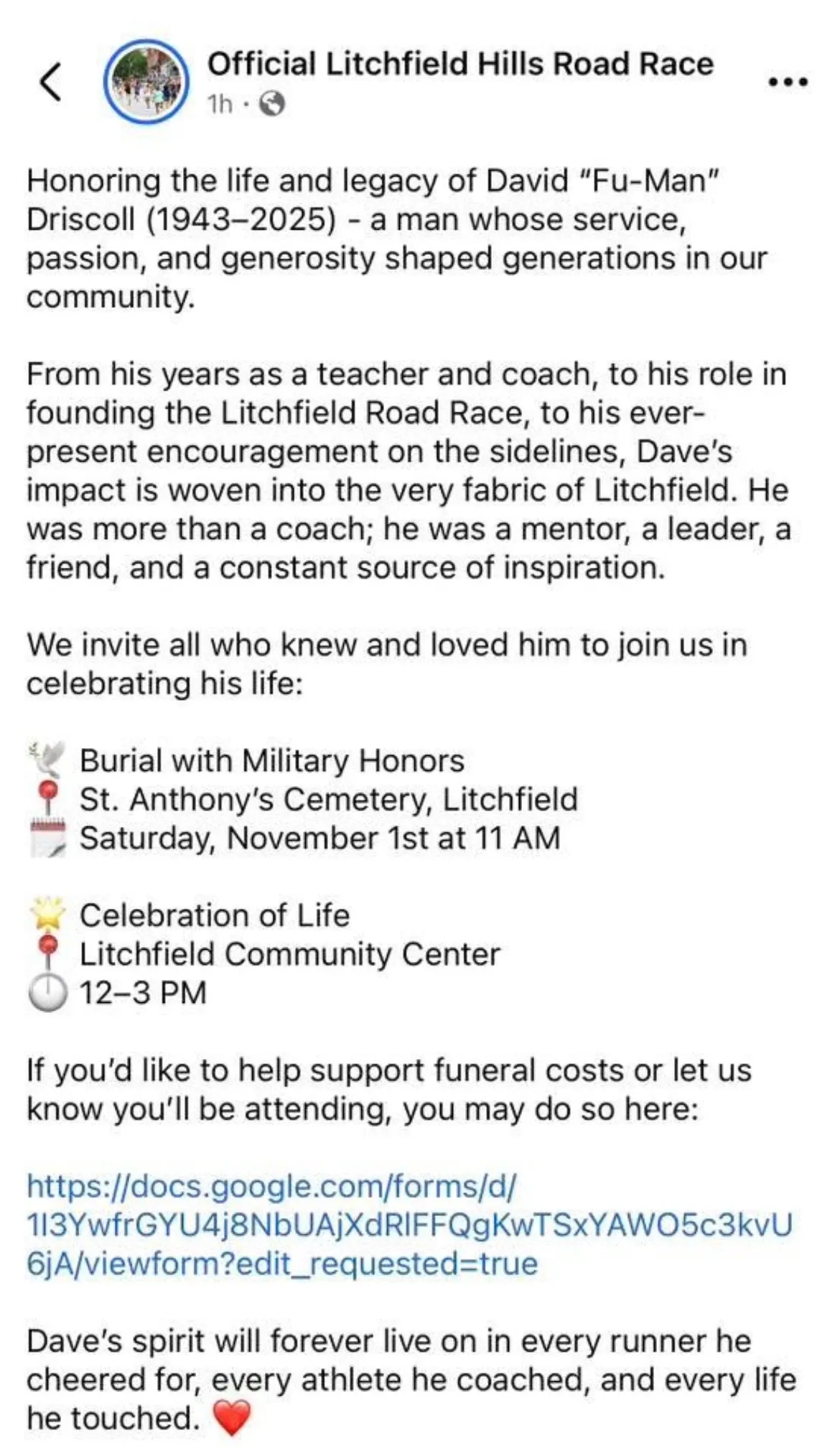Open the Google Forms link
Screen dimensions: 840x1448
click(x=409, y=1225)
